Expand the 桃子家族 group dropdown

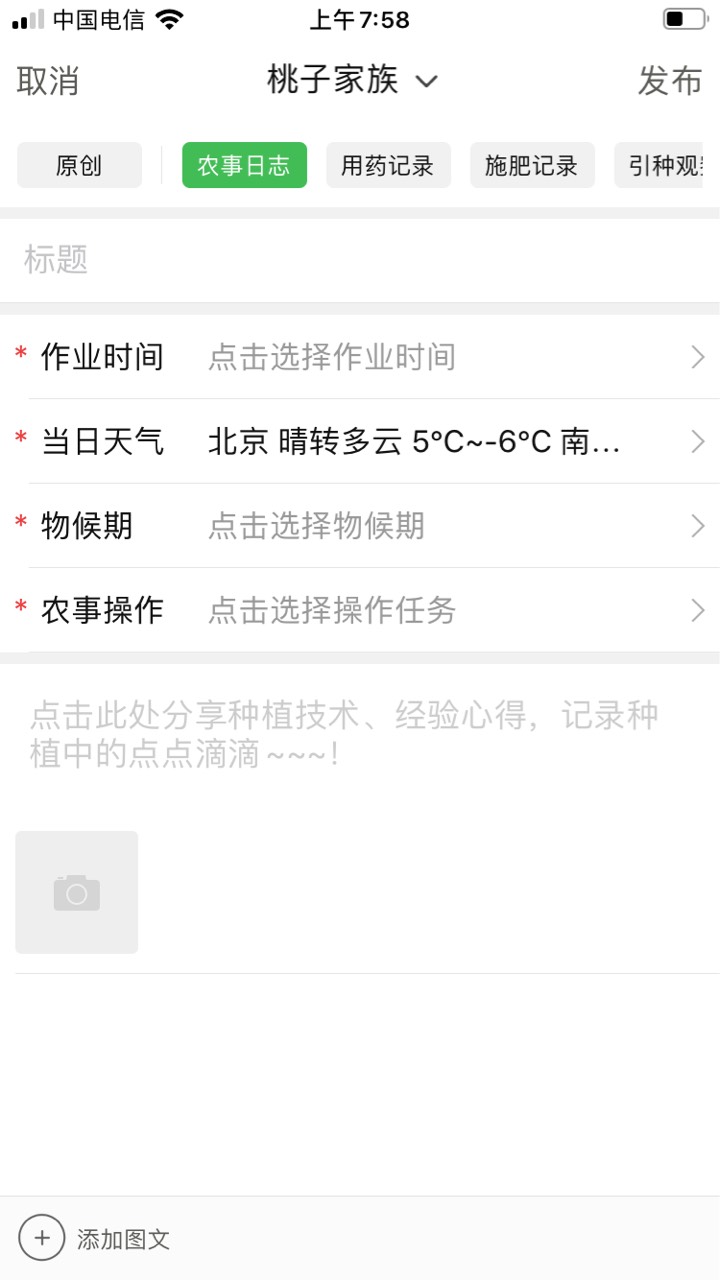click(352, 80)
